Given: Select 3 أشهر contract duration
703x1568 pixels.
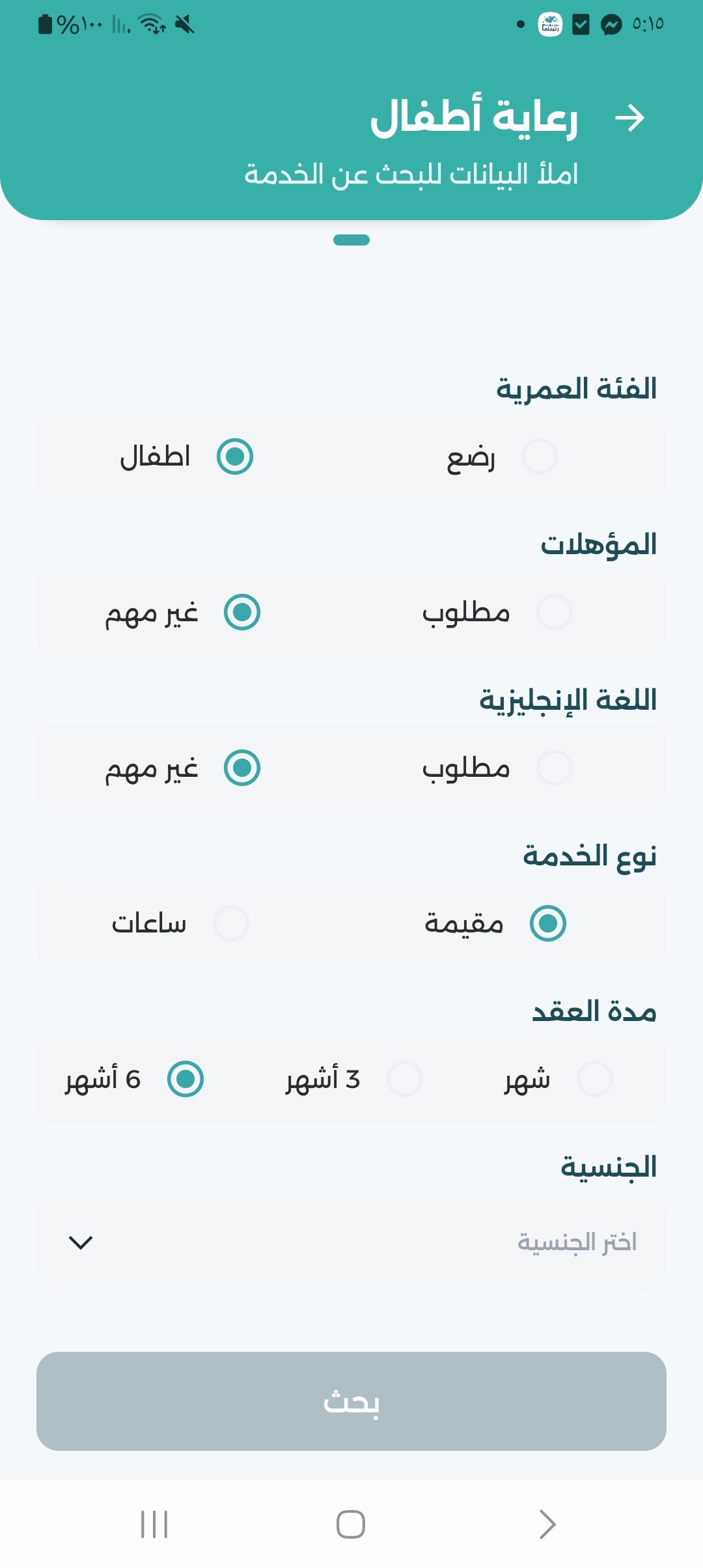Looking at the screenshot, I should [x=405, y=1079].
